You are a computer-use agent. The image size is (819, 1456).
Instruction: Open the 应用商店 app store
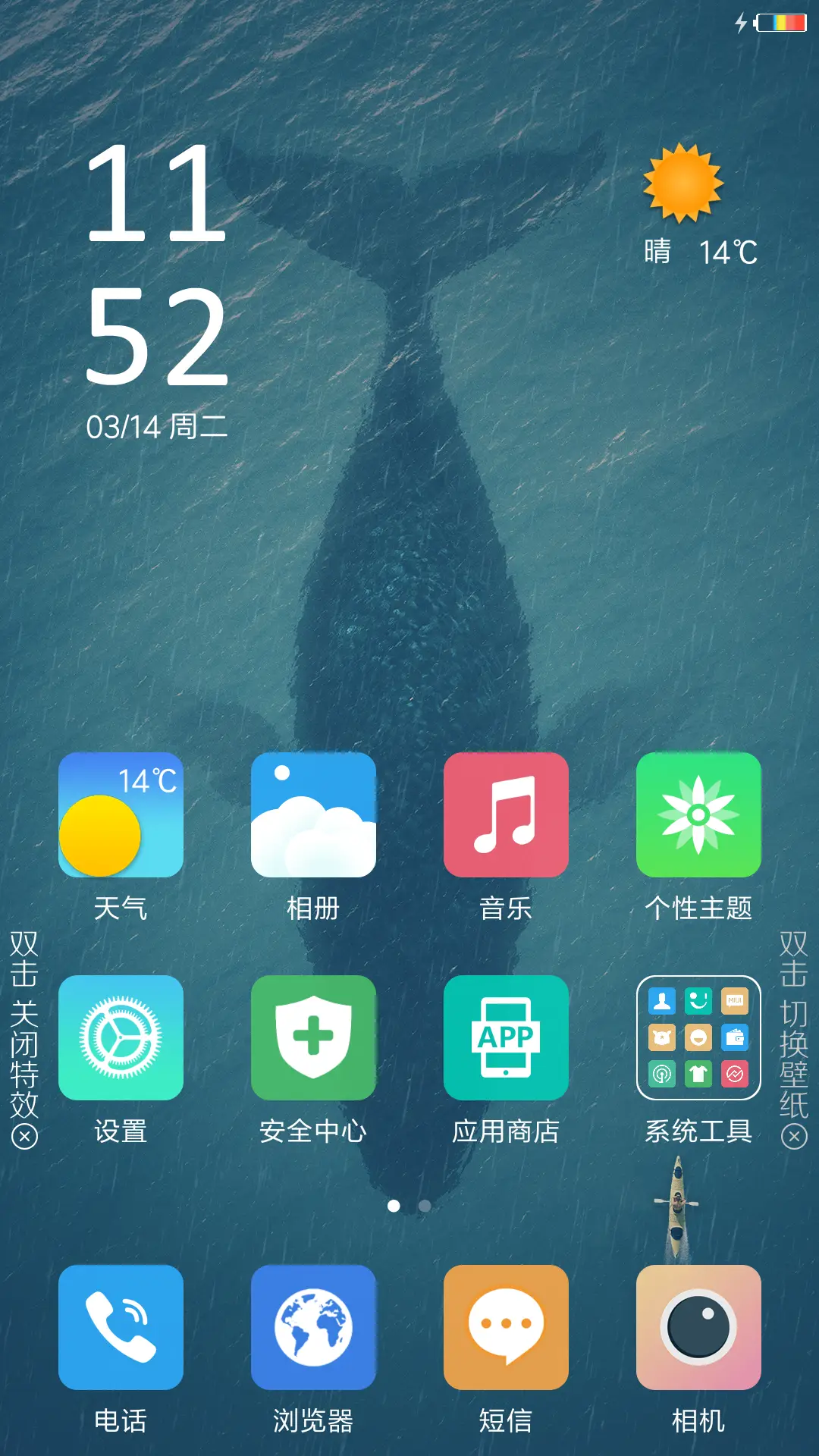coord(506,1038)
